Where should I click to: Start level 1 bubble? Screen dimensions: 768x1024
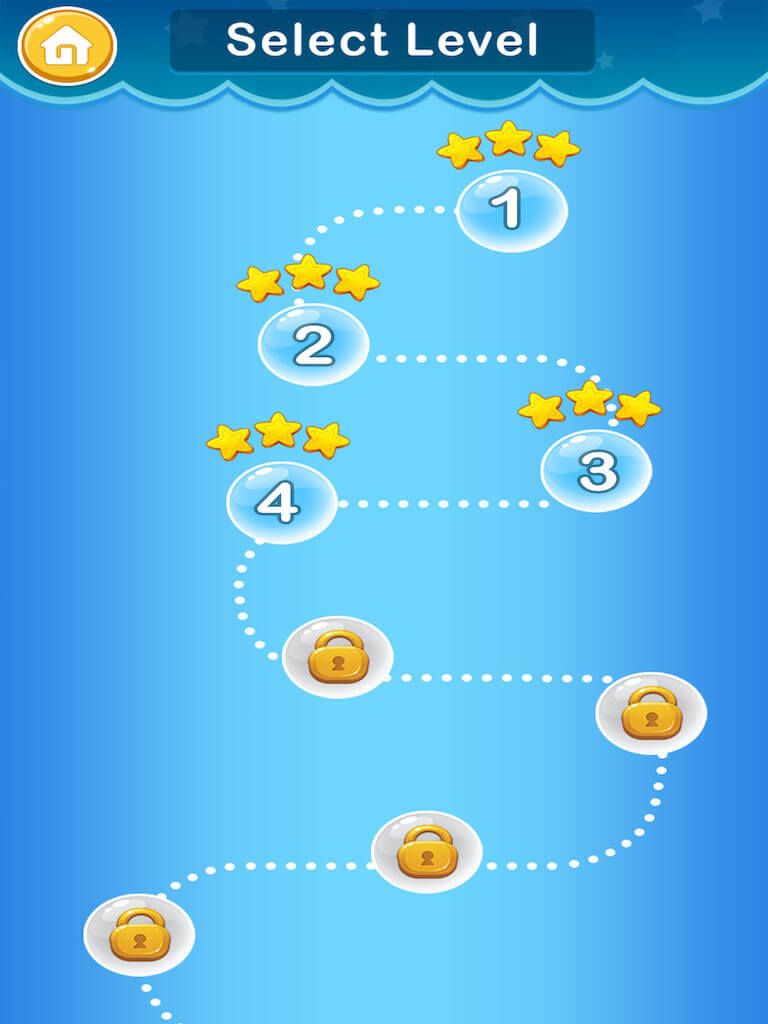[511, 210]
